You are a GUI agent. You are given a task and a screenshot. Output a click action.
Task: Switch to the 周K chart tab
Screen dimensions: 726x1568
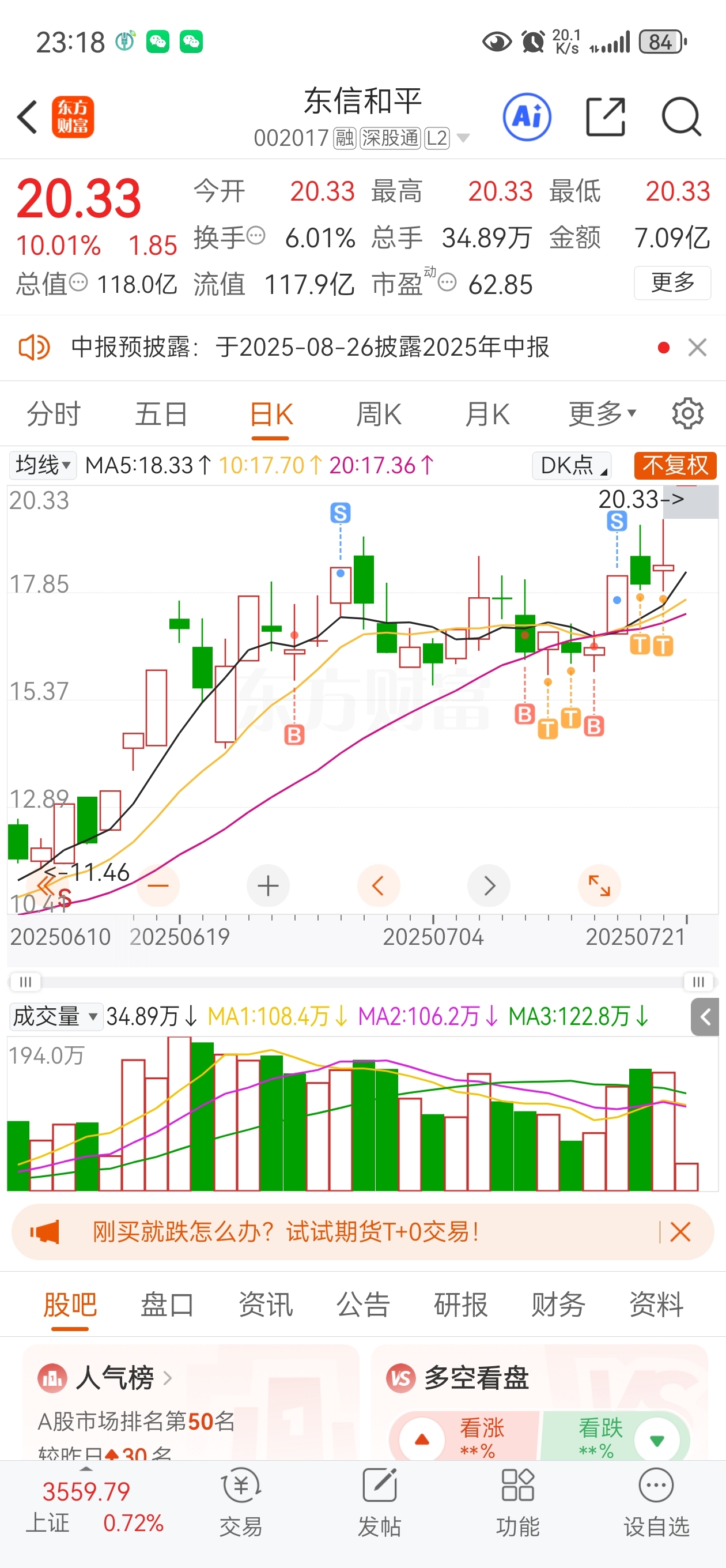click(x=379, y=414)
